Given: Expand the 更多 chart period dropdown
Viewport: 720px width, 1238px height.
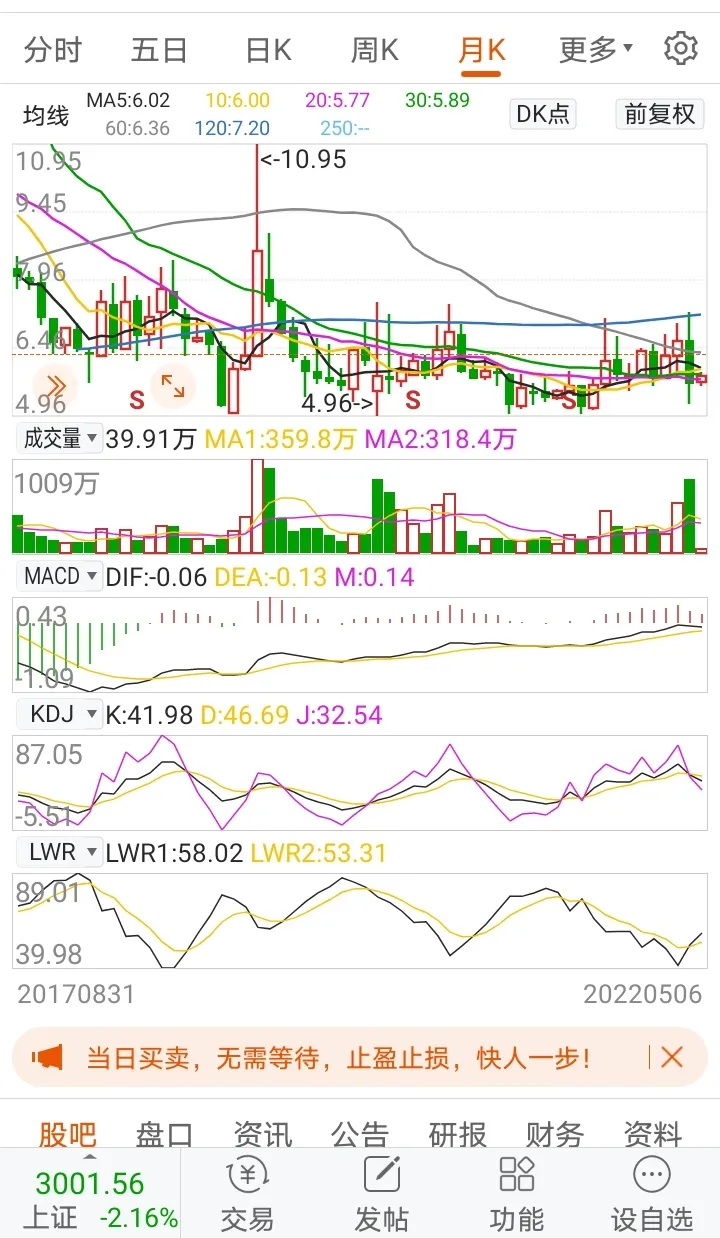Looking at the screenshot, I should coord(595,50).
